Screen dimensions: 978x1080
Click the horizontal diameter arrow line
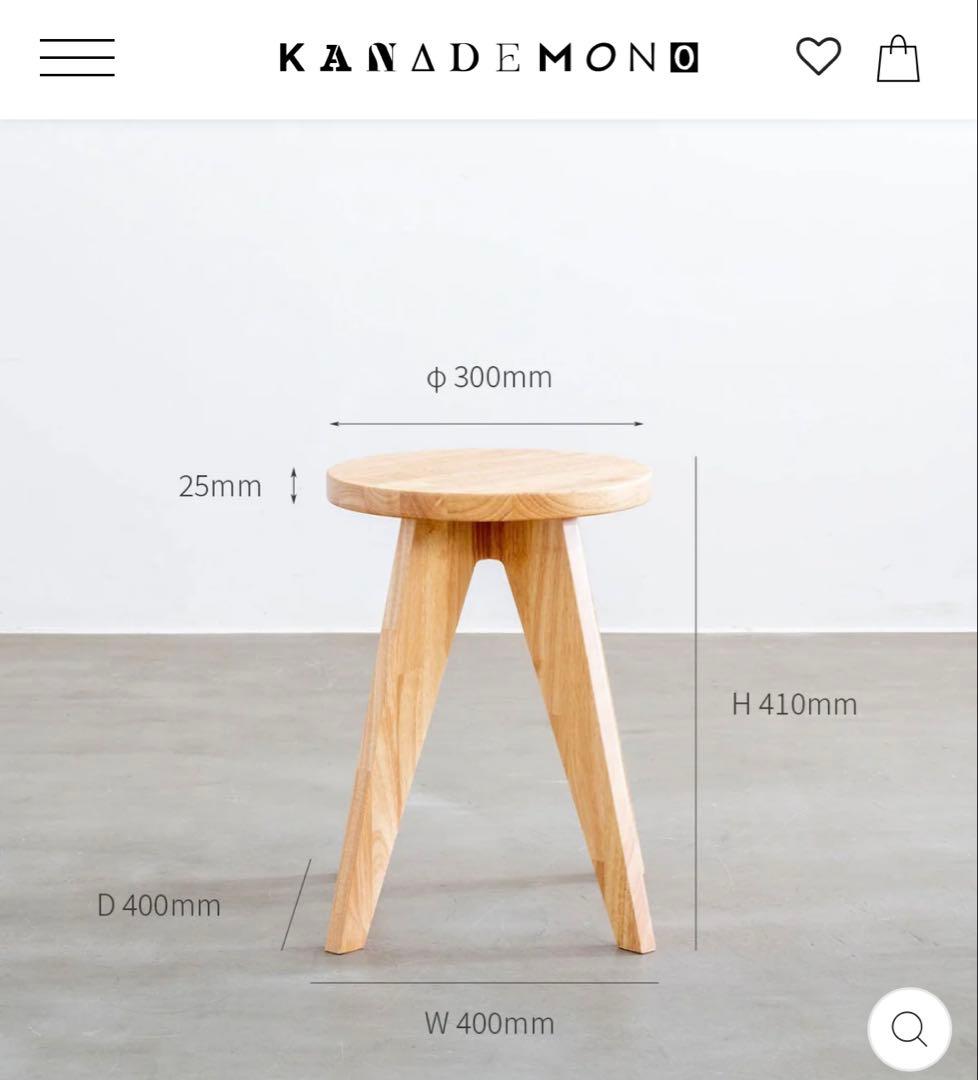pos(487,423)
